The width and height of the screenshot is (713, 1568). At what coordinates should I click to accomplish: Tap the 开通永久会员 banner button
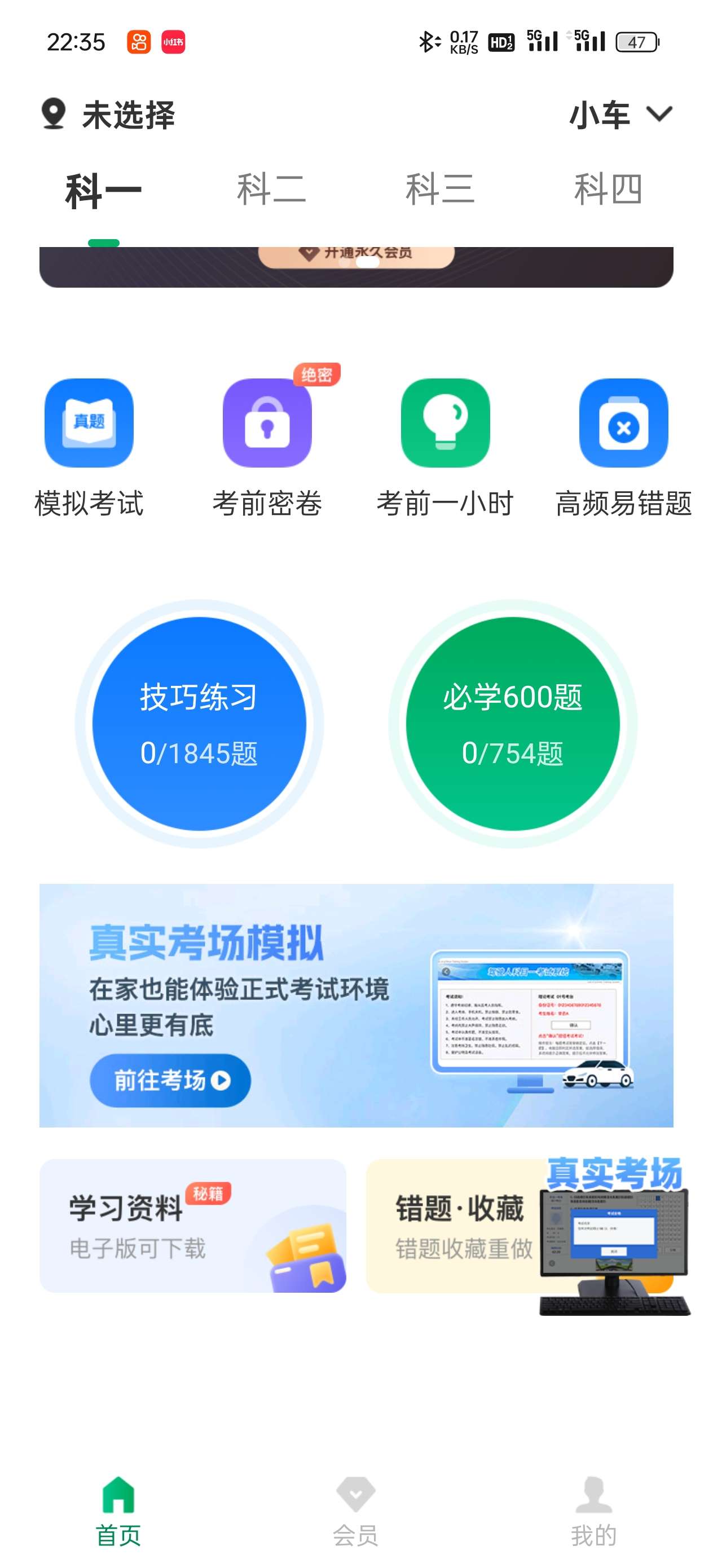pyautogui.click(x=357, y=256)
